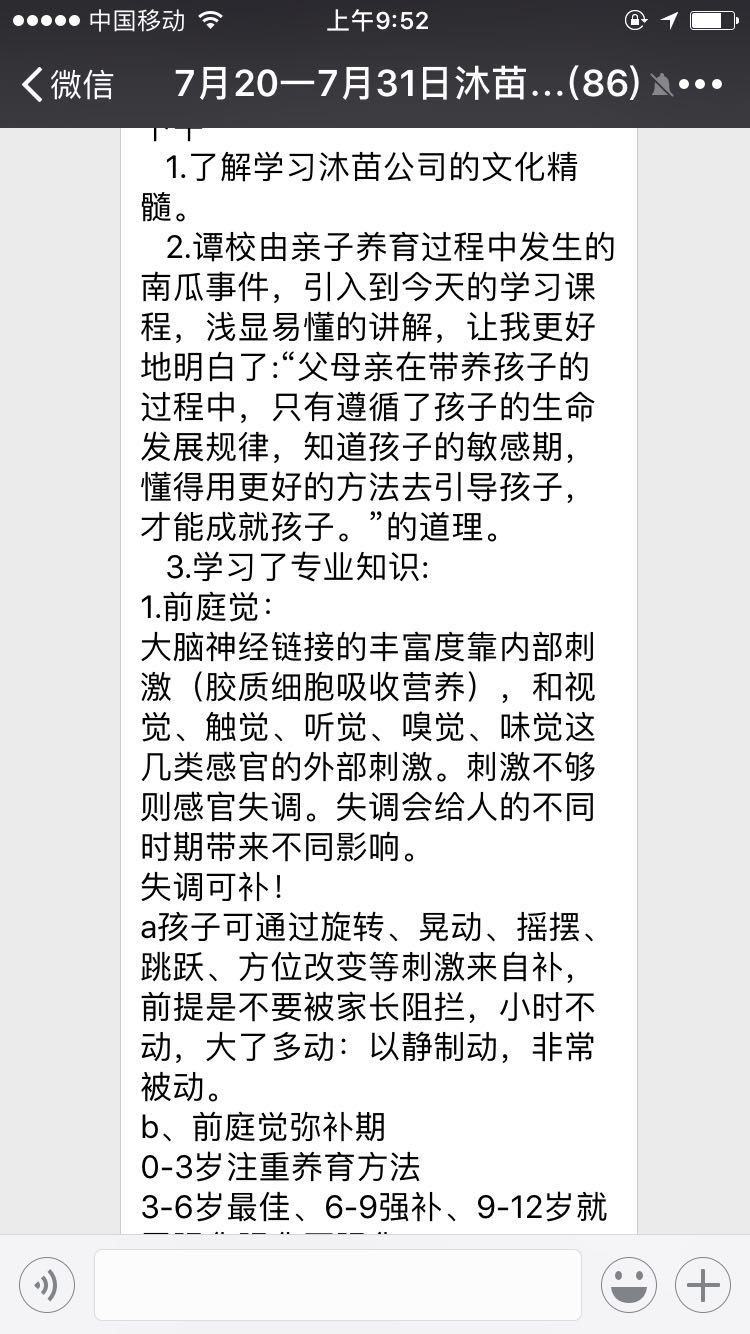750x1334 pixels.
Task: Open the plus attachment menu
Action: coord(703,1285)
